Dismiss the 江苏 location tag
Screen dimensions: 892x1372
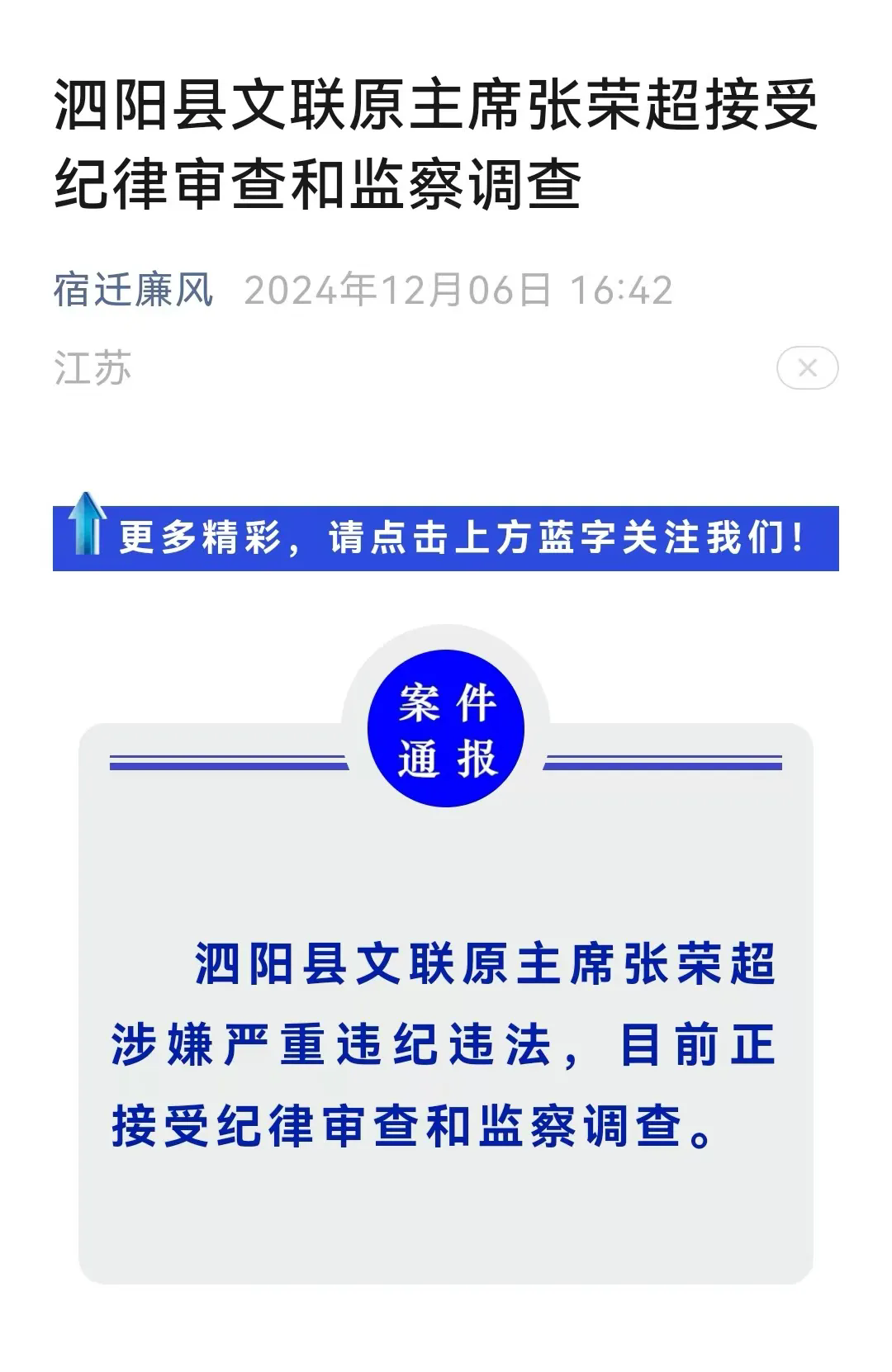point(807,368)
